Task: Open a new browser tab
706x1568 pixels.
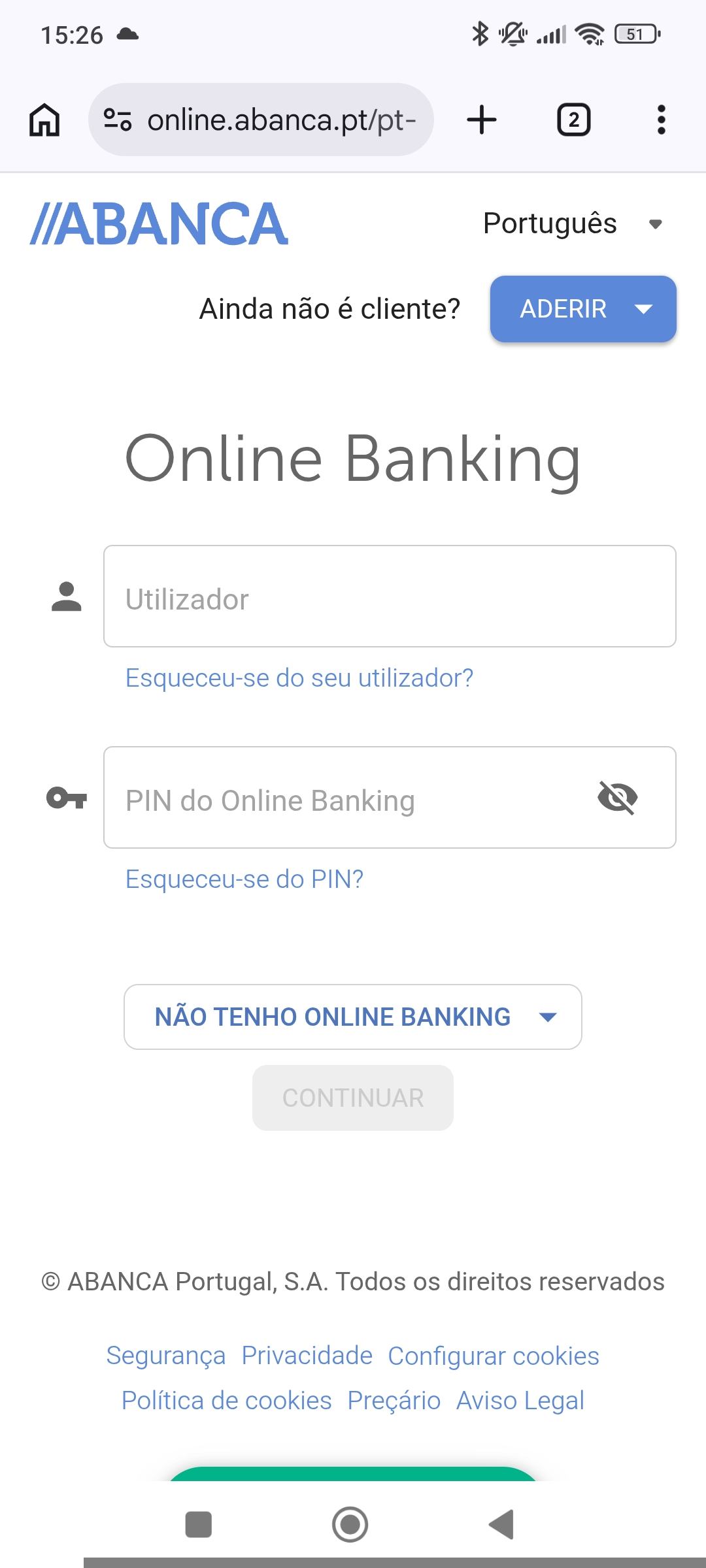Action: coord(482,120)
